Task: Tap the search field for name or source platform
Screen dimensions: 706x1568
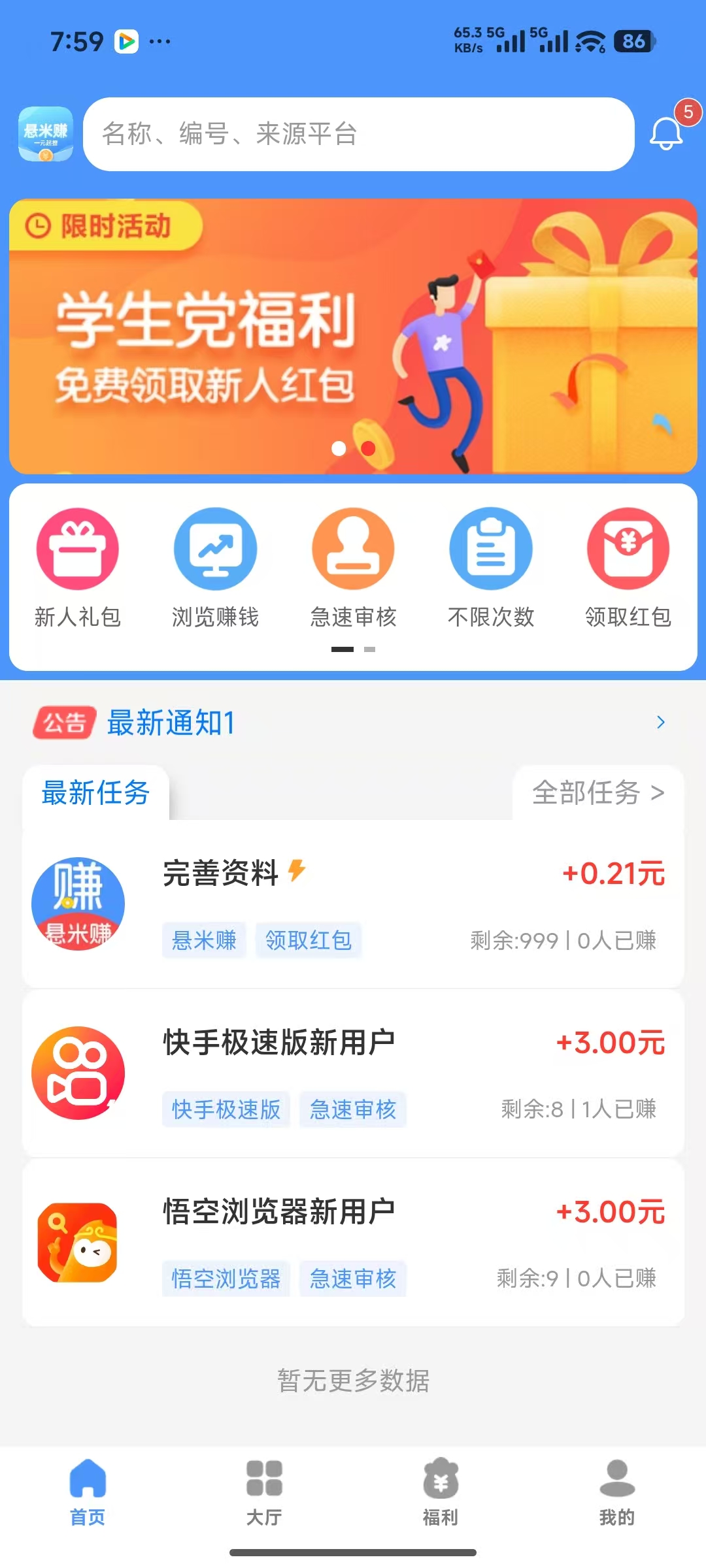Action: [x=358, y=135]
